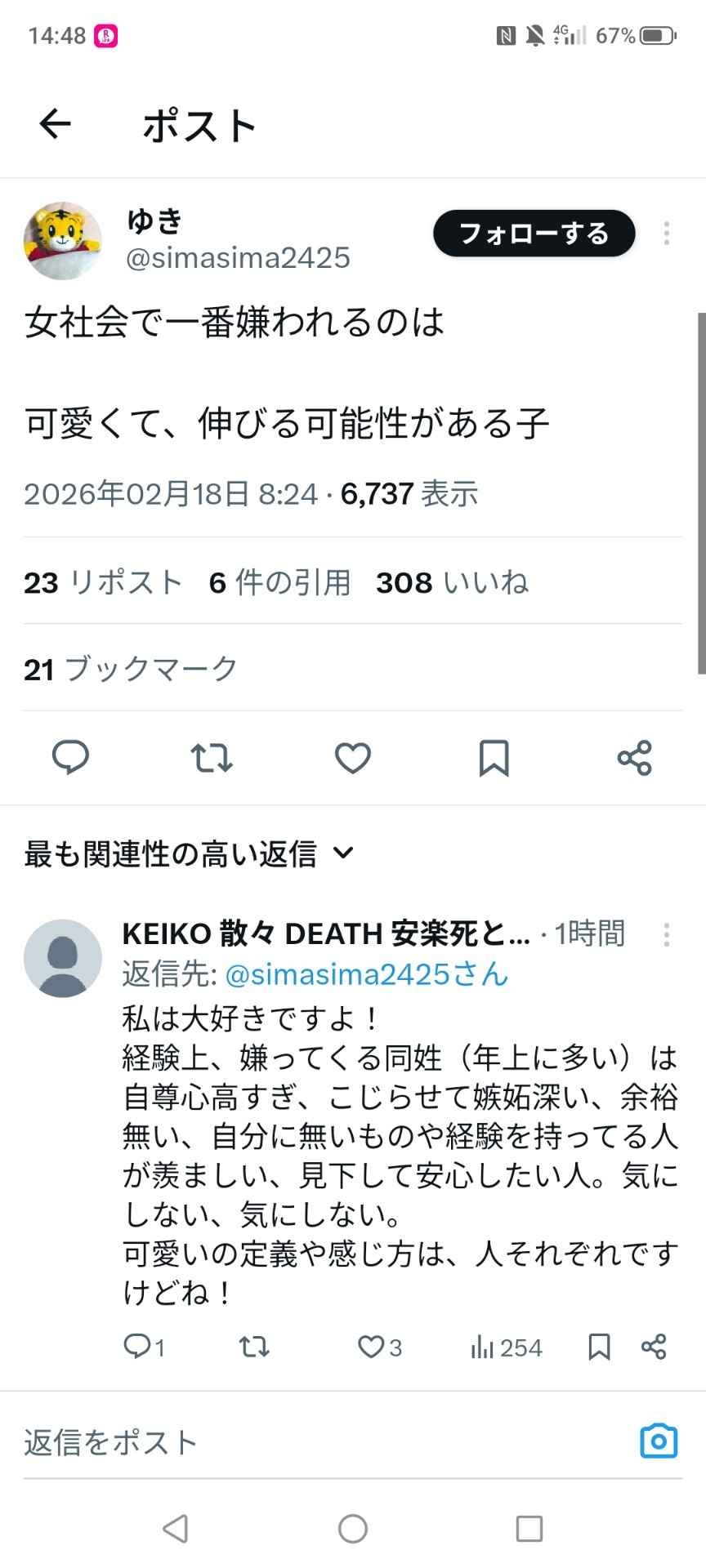
Task: Open ゆき's tiger profile picture
Action: [63, 240]
